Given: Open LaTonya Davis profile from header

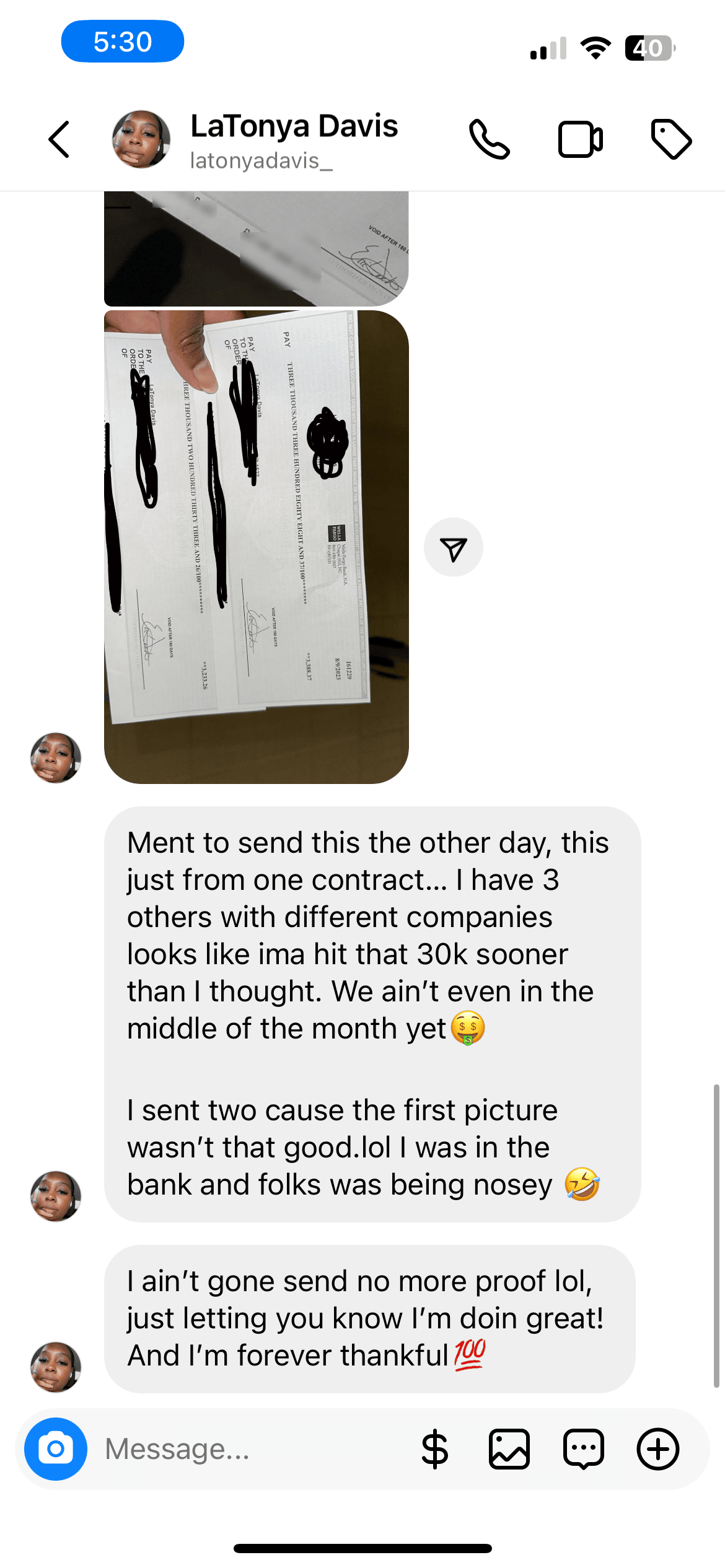Looking at the screenshot, I should click(x=294, y=139).
